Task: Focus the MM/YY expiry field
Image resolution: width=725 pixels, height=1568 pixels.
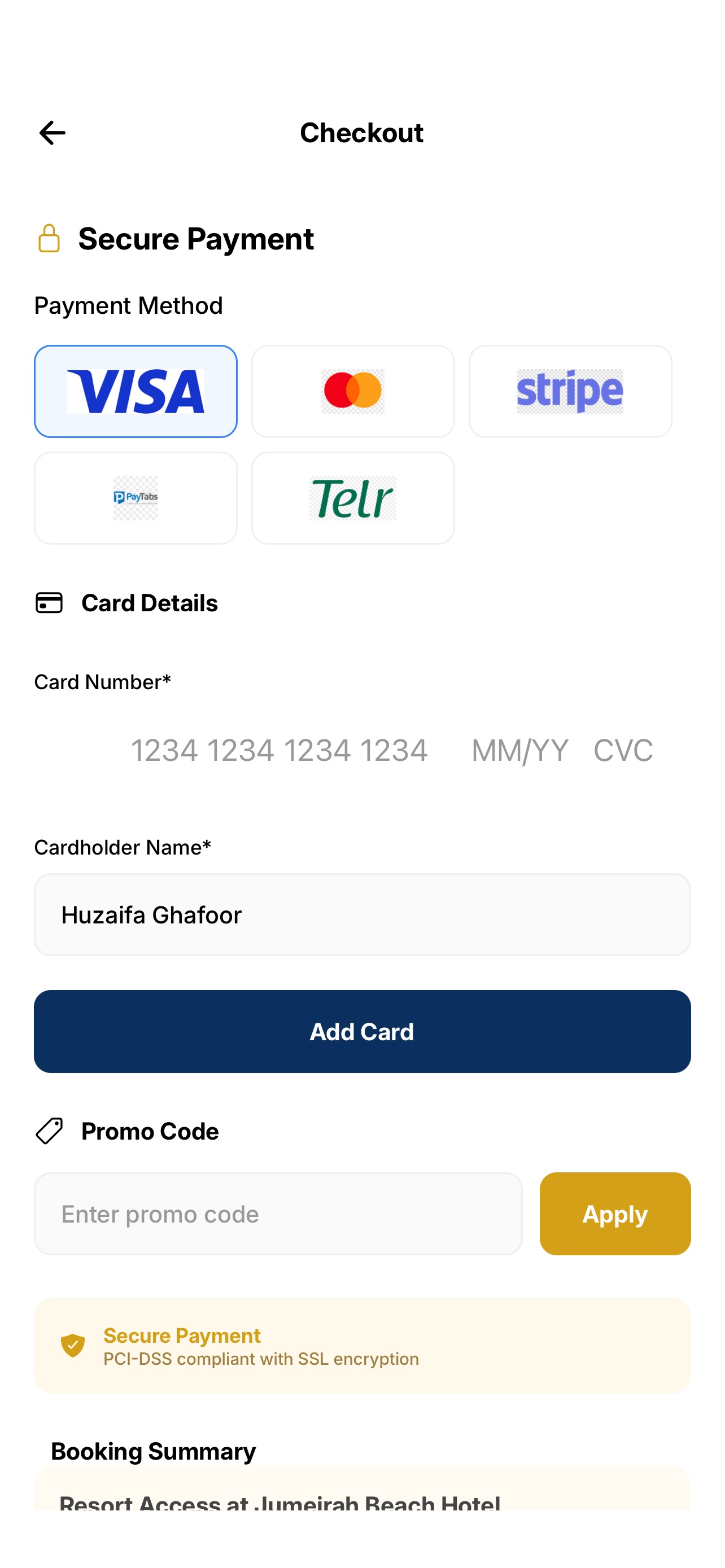Action: pos(520,750)
